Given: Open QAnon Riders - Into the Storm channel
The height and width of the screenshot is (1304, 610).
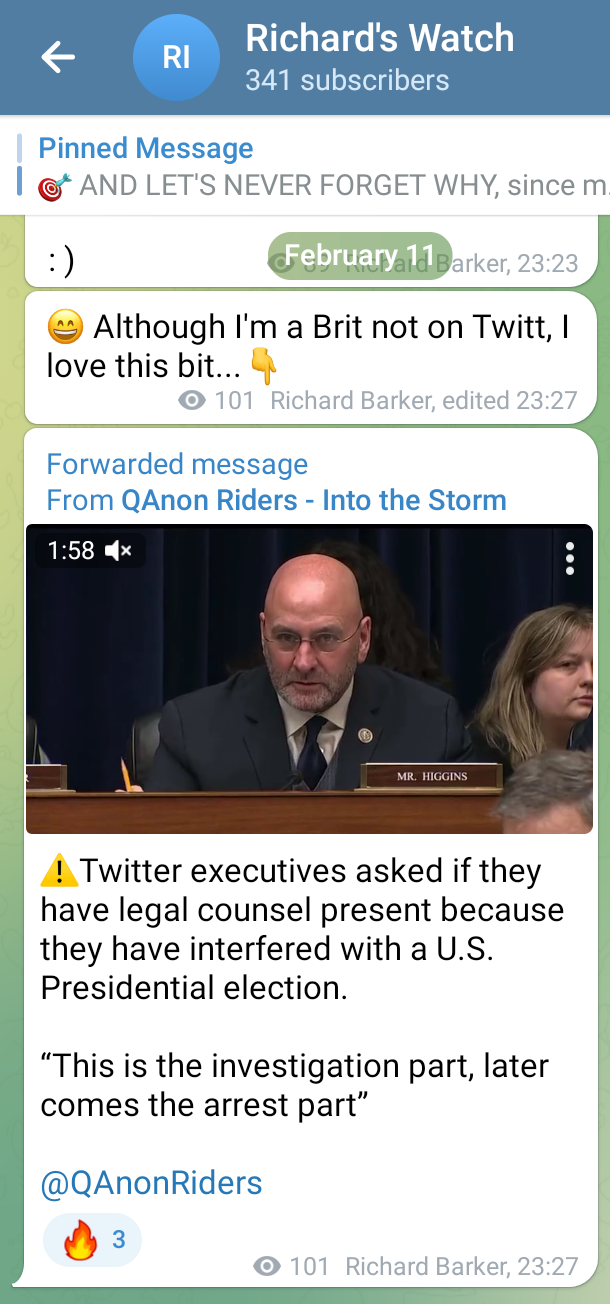Looking at the screenshot, I should pyautogui.click(x=313, y=500).
